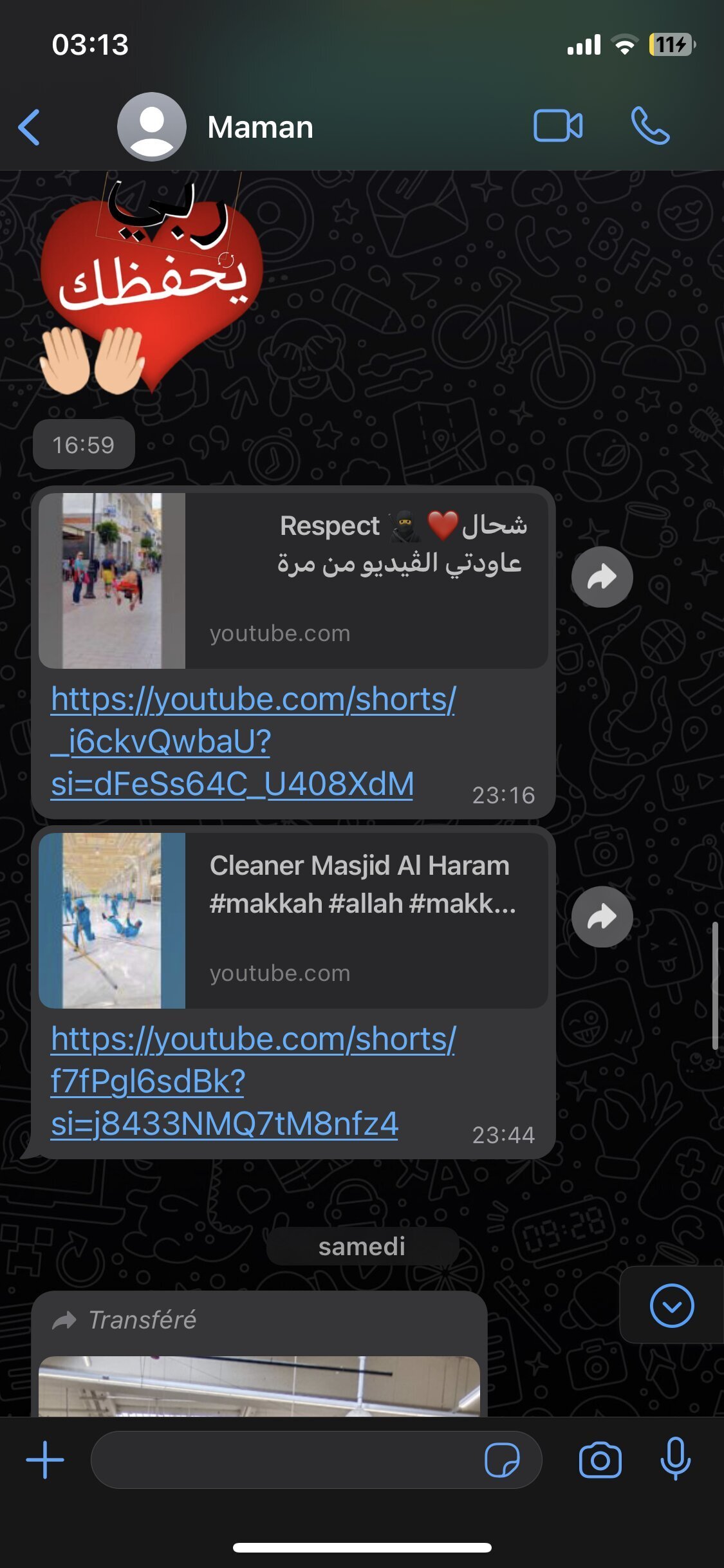This screenshot has height=1568, width=724.
Task: Start a voice call with Maman
Action: click(650, 126)
